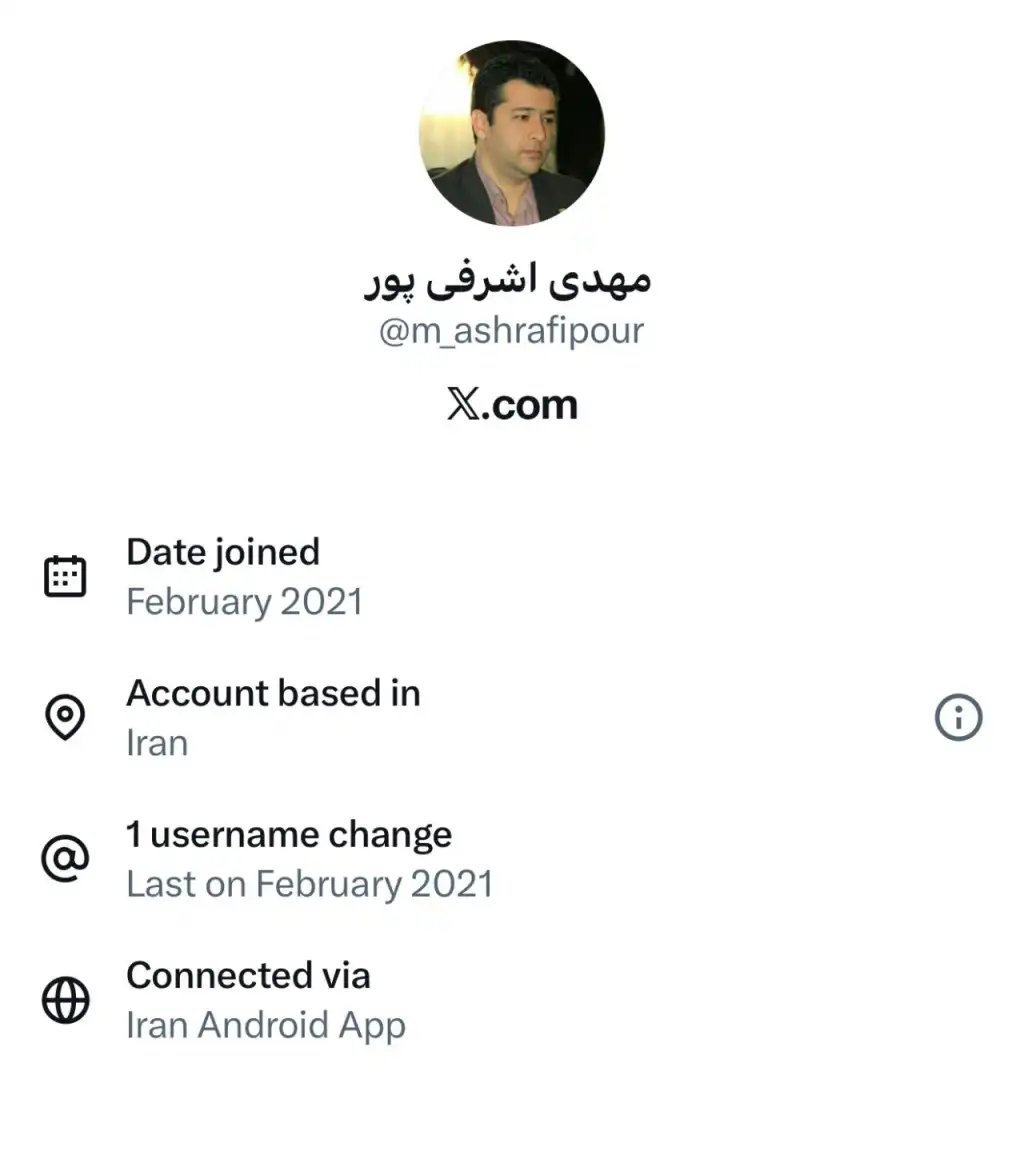Image resolution: width=1024 pixels, height=1171 pixels.
Task: Click the username @m_ashrafipour
Action: point(512,330)
